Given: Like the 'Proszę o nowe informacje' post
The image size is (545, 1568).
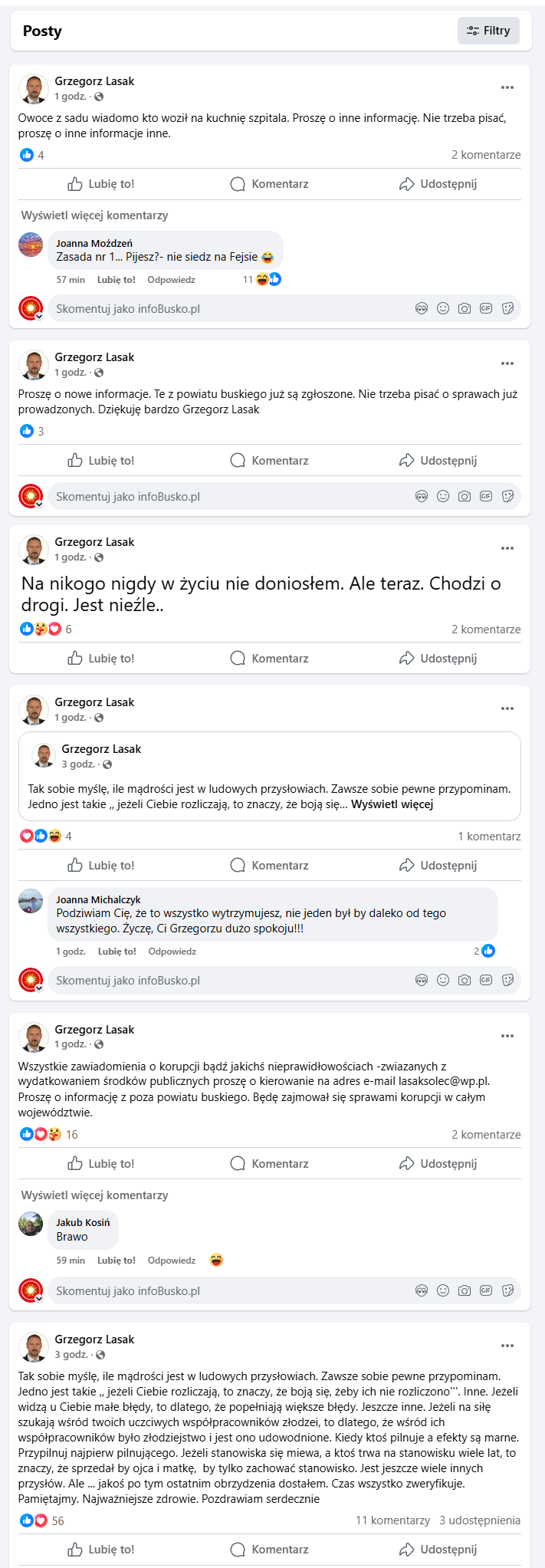Looking at the screenshot, I should (101, 461).
